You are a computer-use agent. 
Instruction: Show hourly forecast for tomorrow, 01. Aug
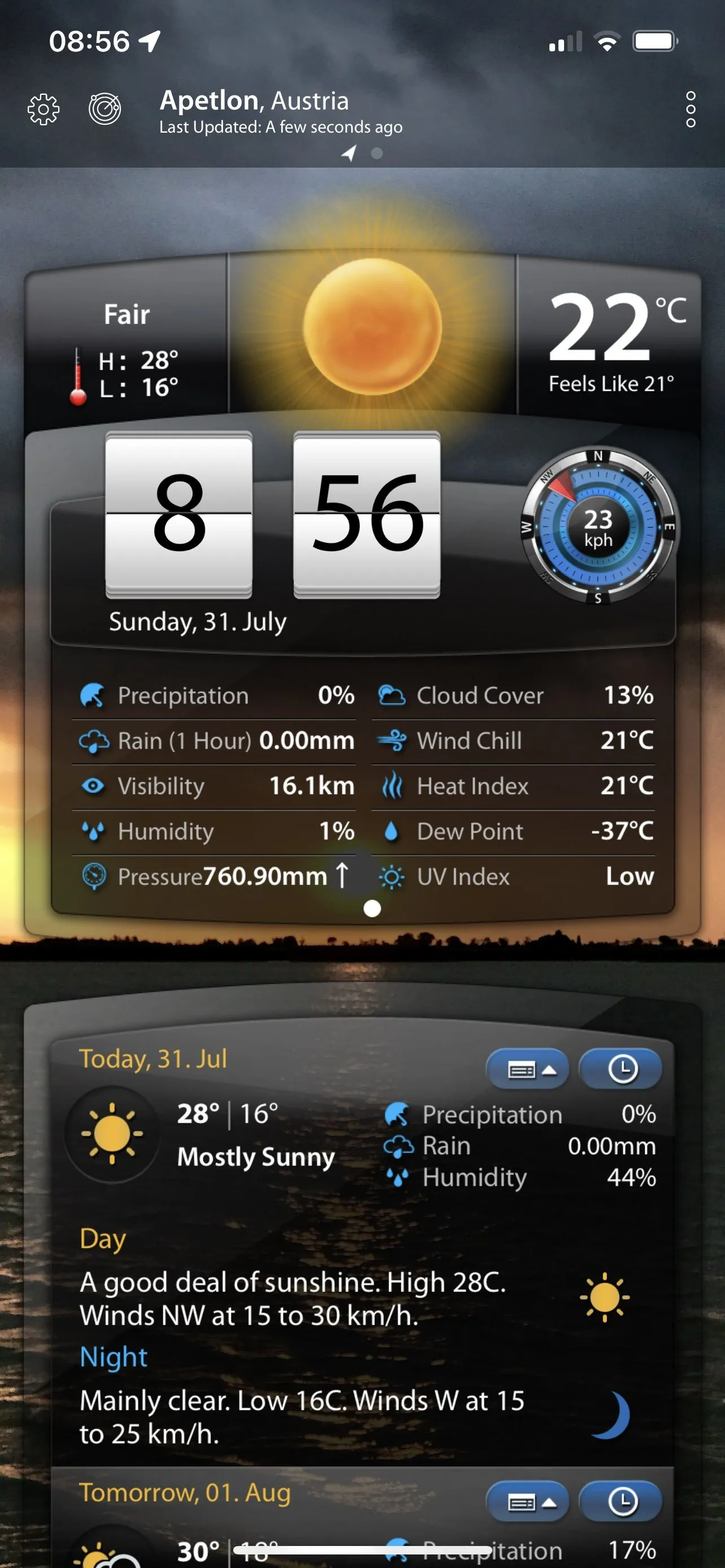(x=621, y=1503)
